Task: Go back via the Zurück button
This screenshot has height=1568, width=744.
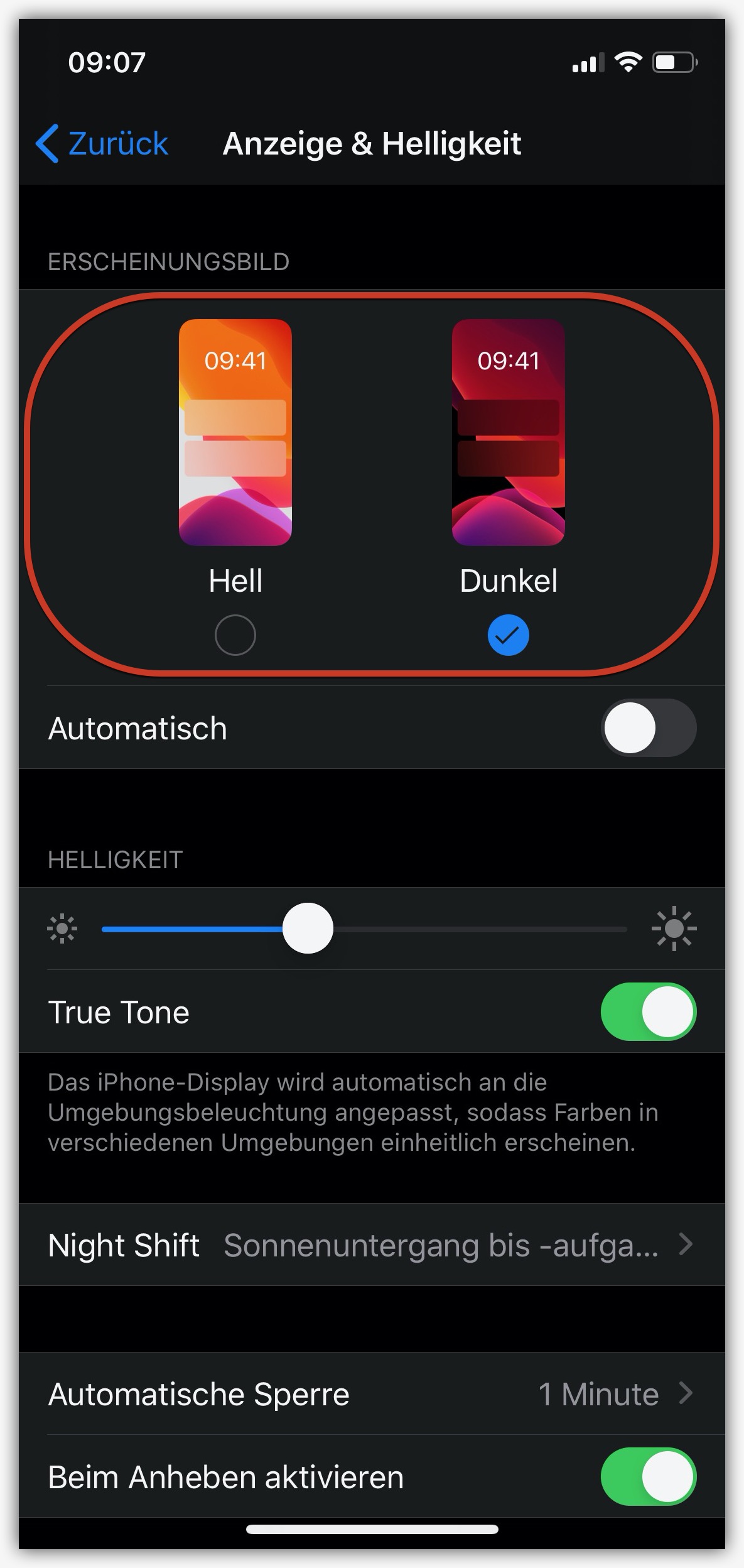Action: click(x=102, y=143)
